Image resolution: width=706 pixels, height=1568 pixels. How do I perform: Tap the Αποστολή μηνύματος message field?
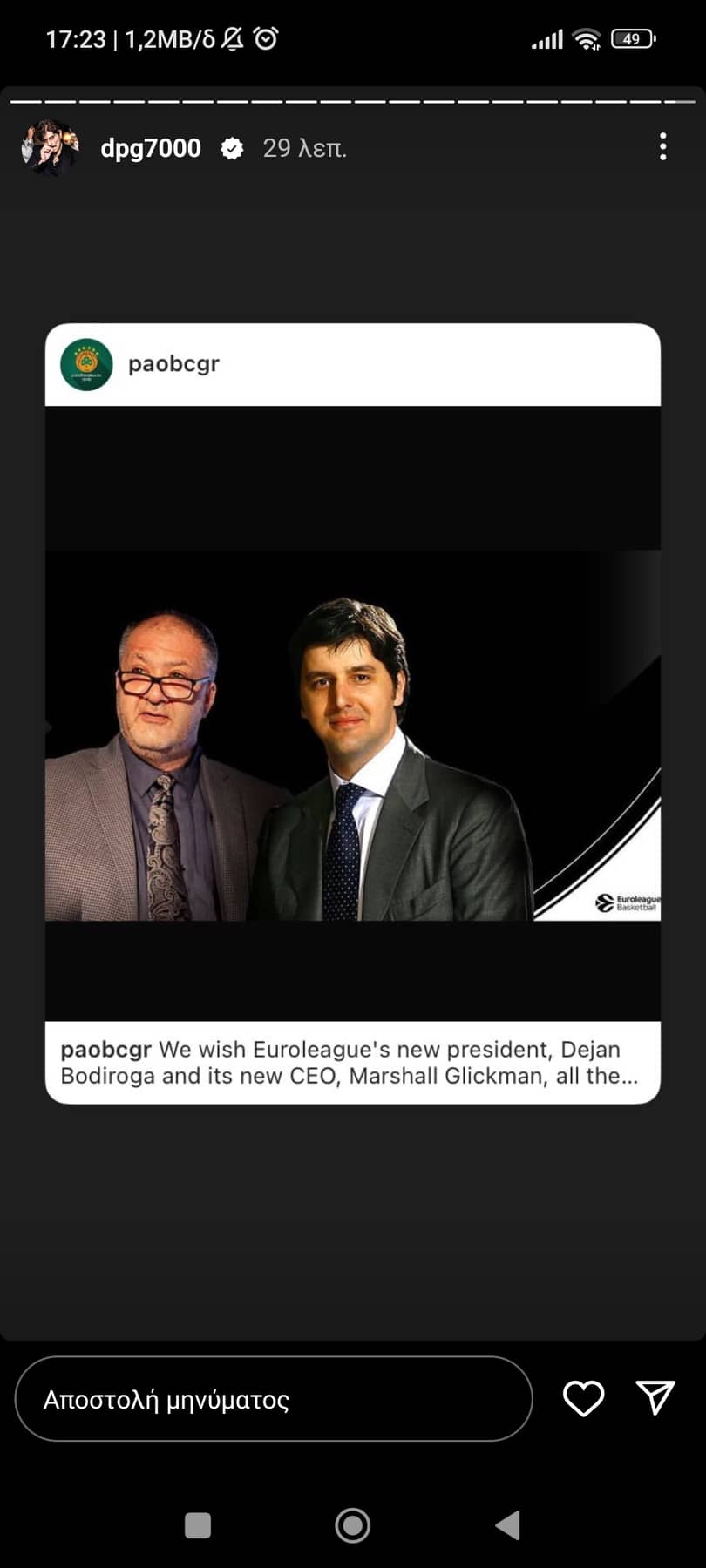click(x=274, y=1400)
